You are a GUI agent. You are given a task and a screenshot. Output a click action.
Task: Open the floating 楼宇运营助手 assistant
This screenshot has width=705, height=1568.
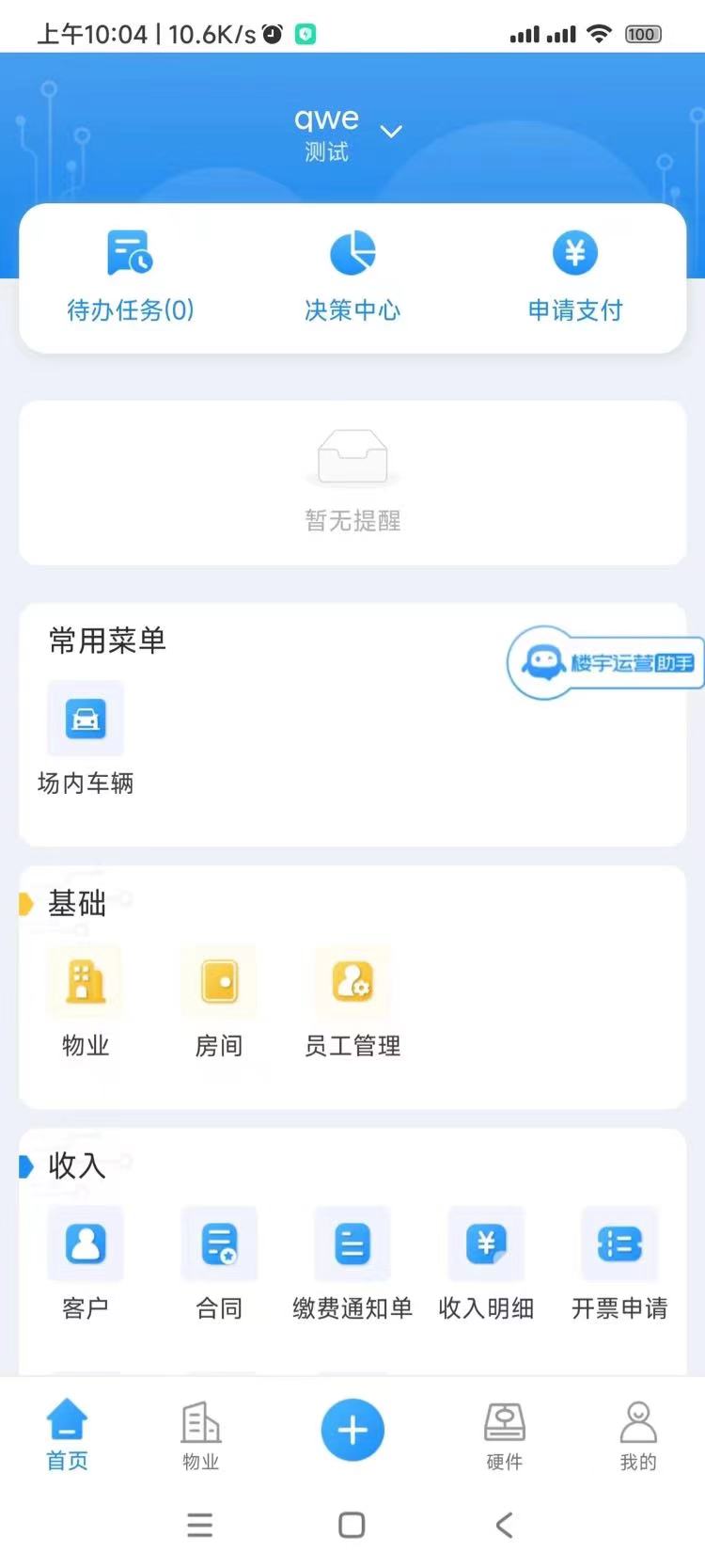606,663
